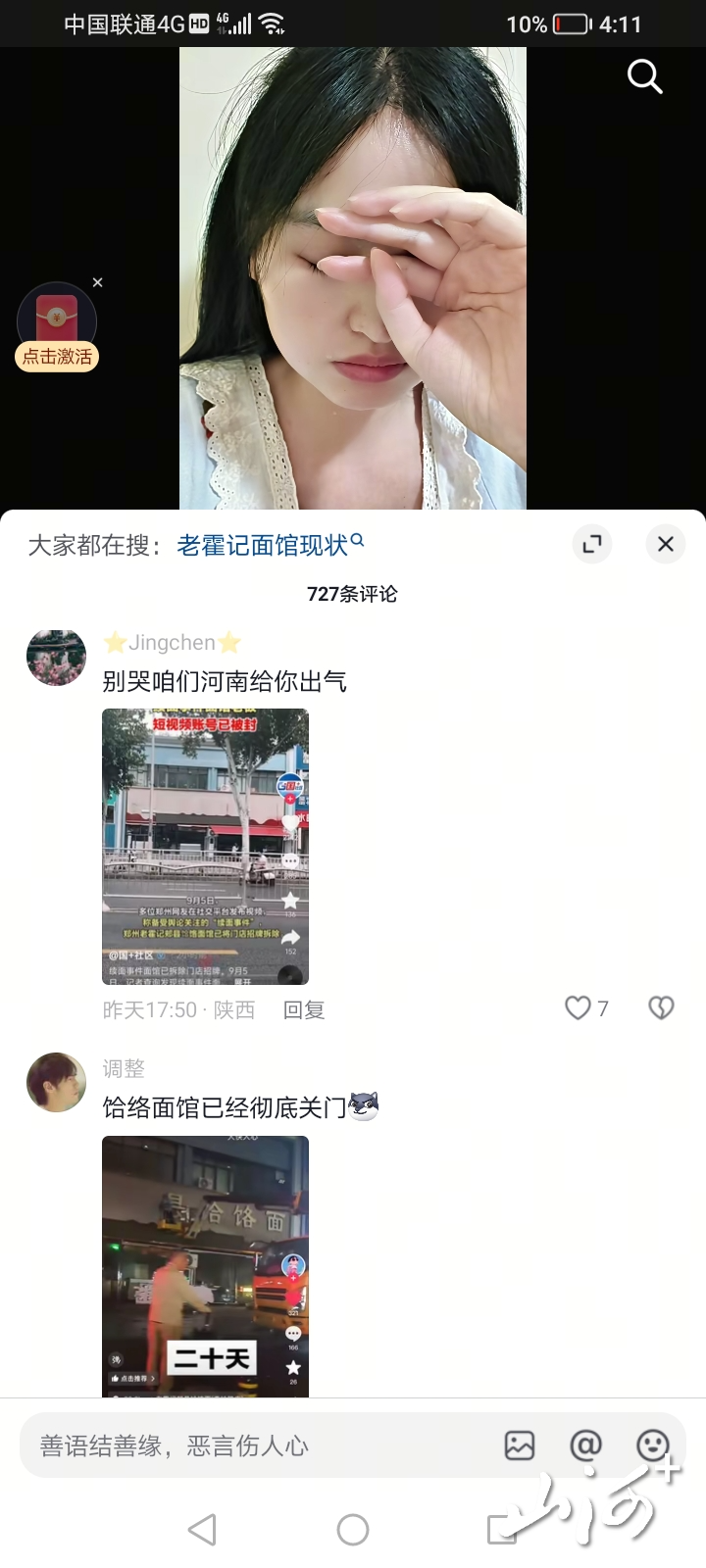
Task: Mention someone with the @ icon
Action: point(585,1445)
